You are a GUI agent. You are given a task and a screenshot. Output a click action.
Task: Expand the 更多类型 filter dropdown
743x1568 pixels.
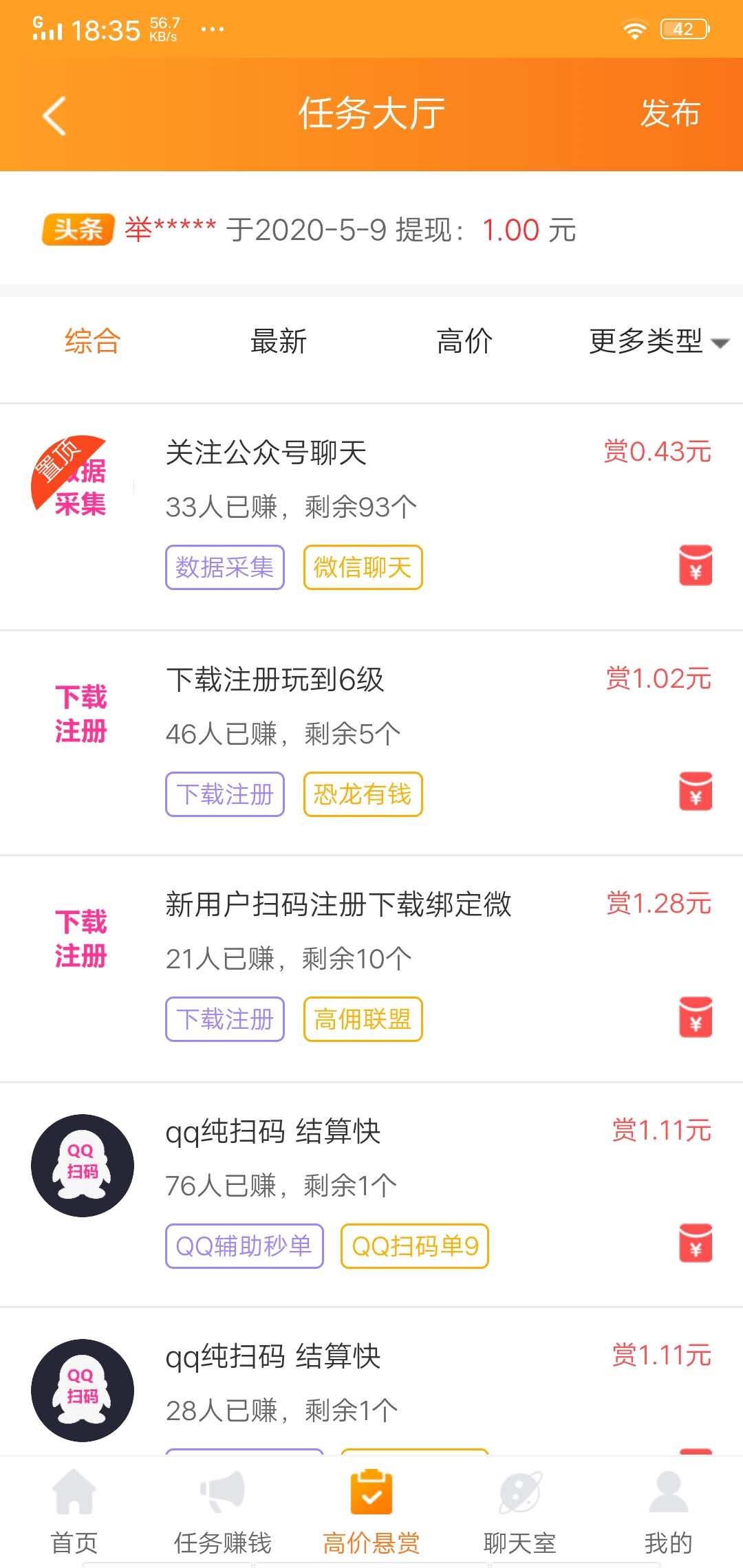654,341
